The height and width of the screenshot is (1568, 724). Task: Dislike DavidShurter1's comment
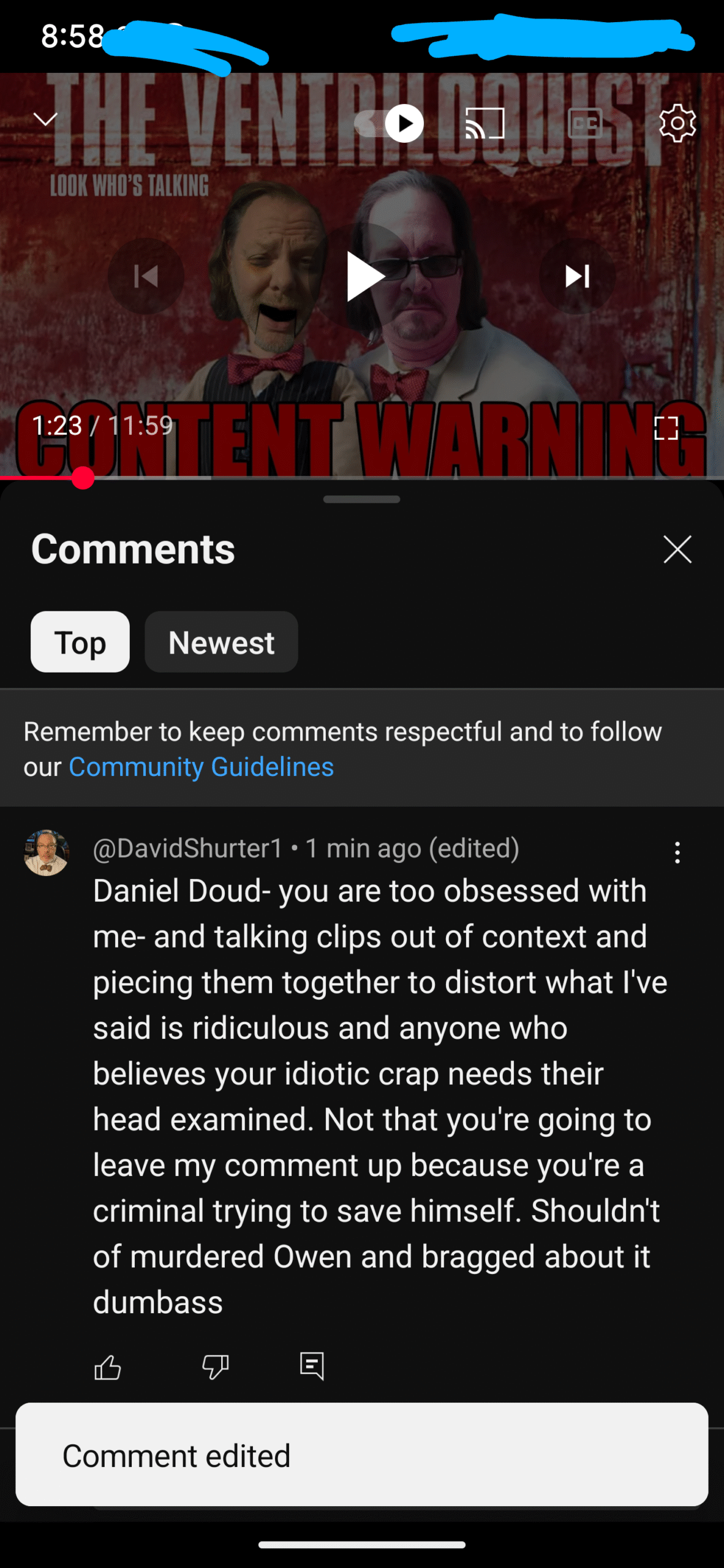click(215, 1366)
